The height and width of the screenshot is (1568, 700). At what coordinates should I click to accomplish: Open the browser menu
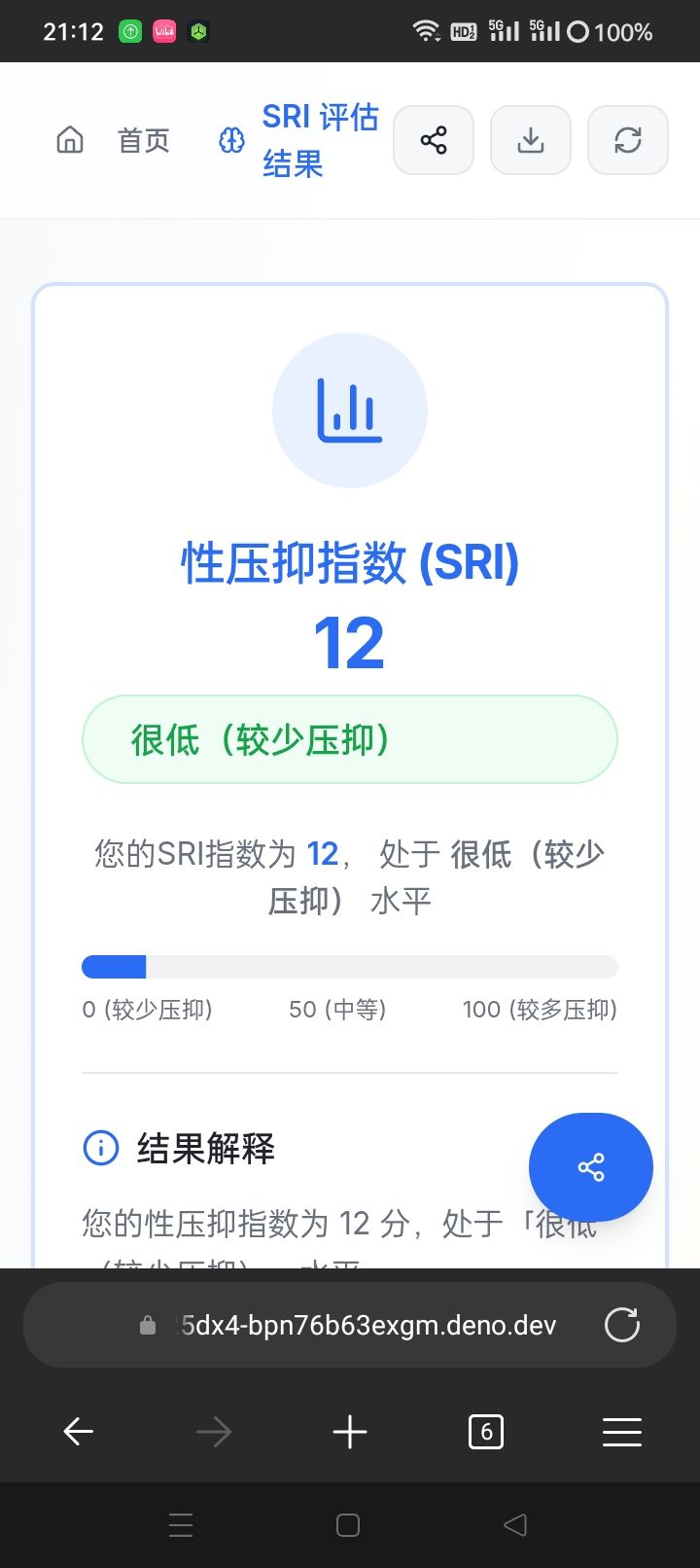[622, 1432]
